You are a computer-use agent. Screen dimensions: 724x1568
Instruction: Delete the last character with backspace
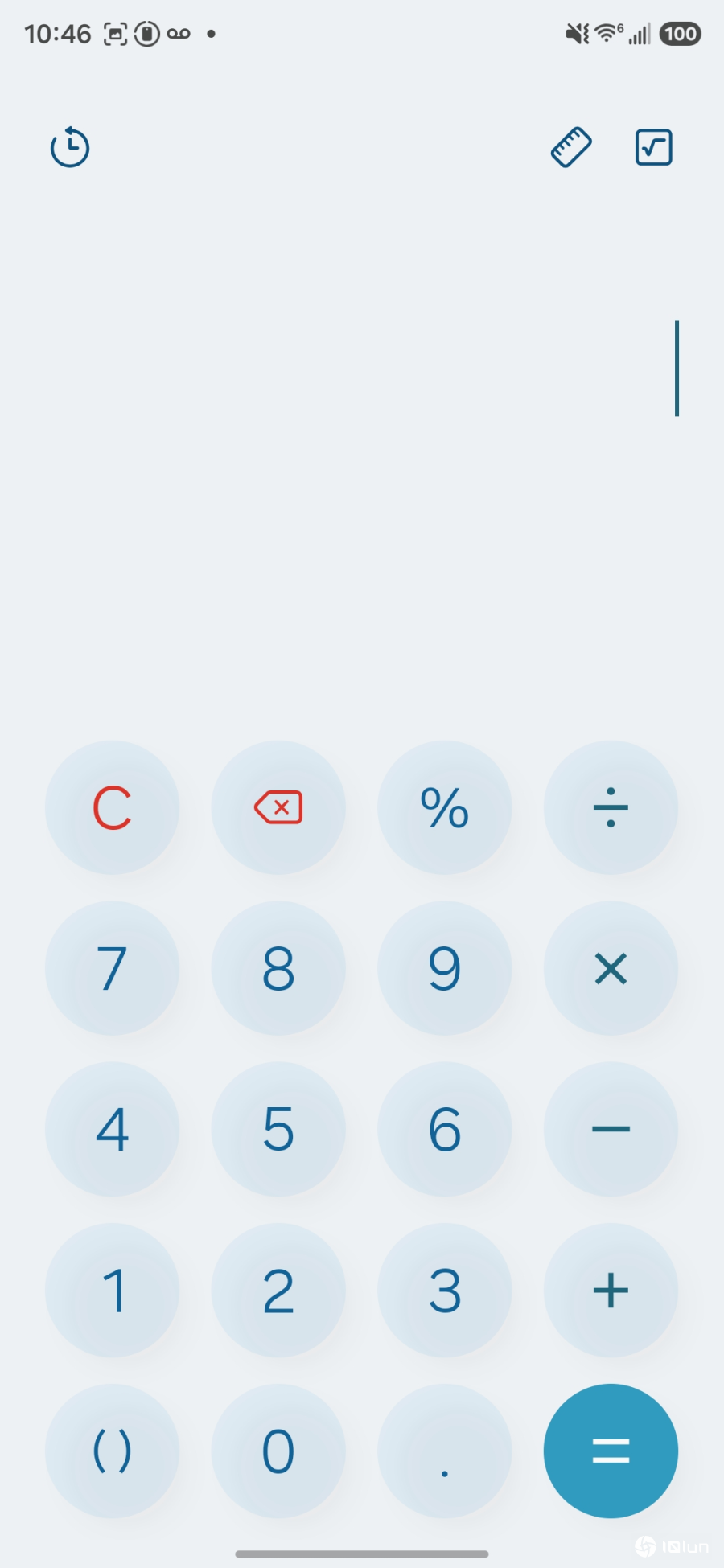point(278,807)
